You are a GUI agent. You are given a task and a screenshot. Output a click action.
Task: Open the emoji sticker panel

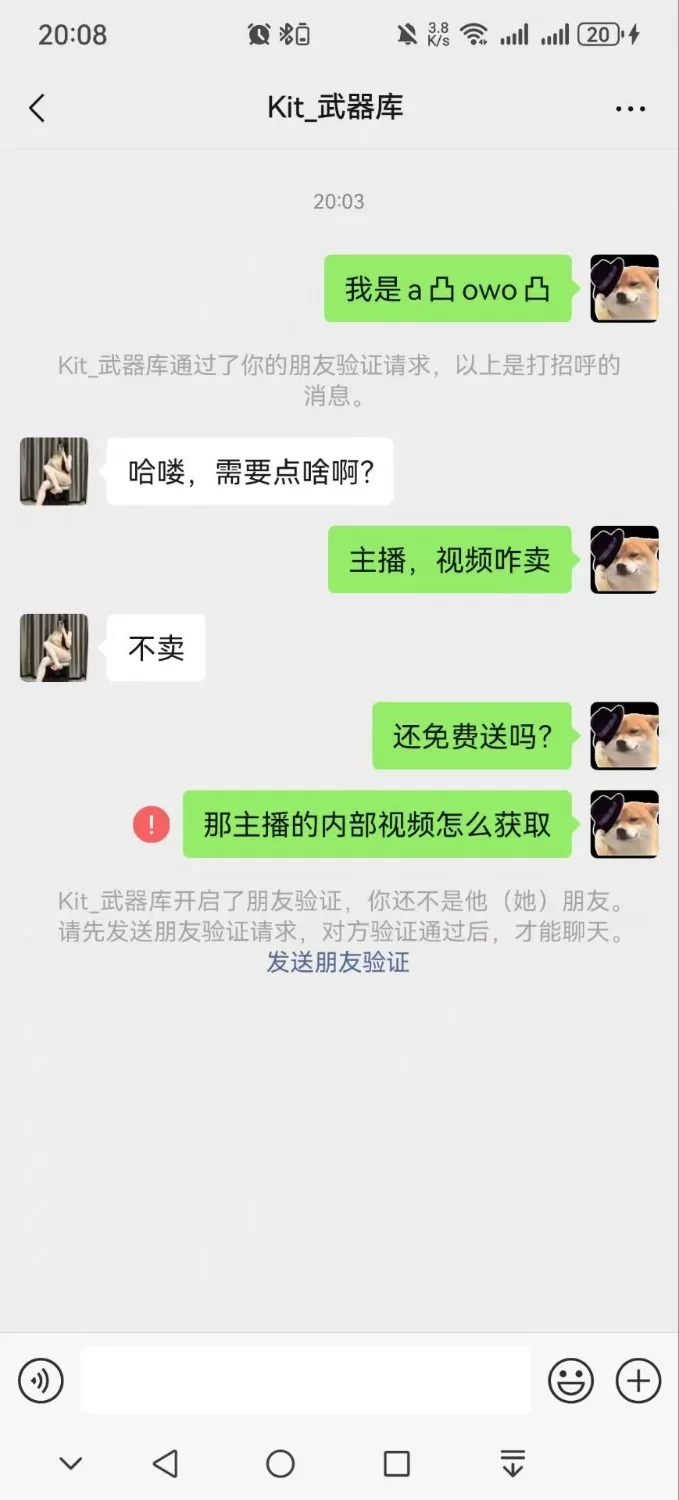click(571, 1381)
